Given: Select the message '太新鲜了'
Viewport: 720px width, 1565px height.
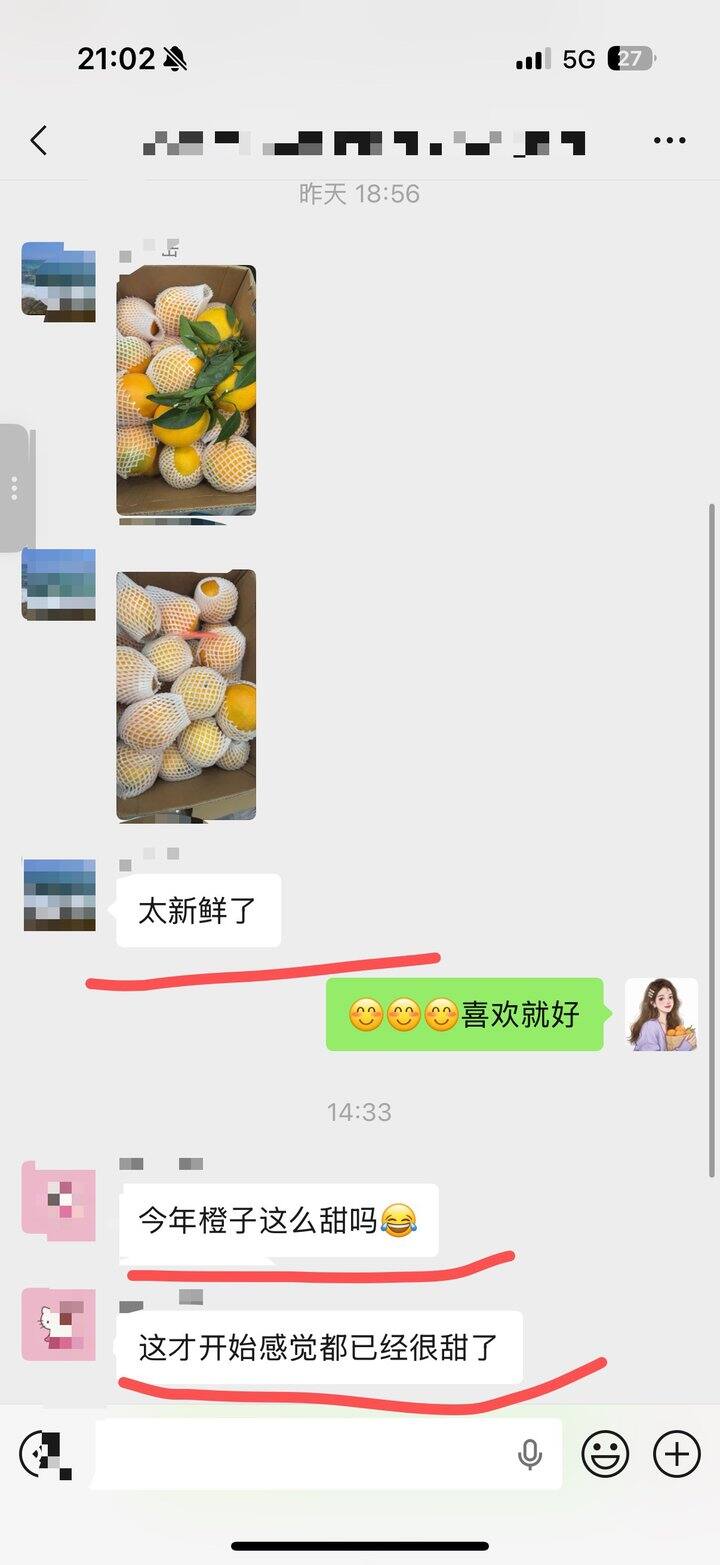Looking at the screenshot, I should pos(197,910).
